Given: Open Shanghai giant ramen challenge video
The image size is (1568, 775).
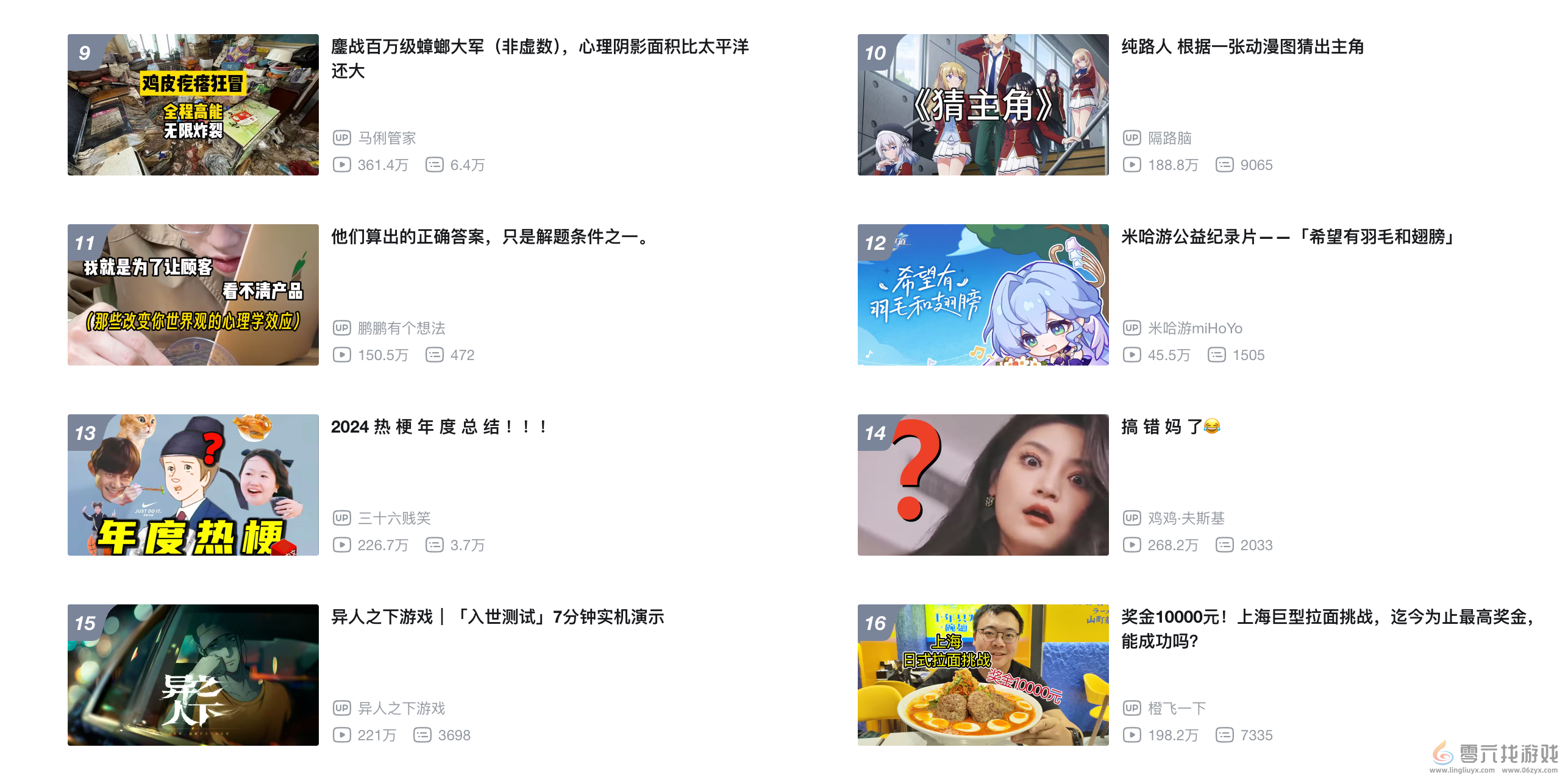Looking at the screenshot, I should 983,675.
